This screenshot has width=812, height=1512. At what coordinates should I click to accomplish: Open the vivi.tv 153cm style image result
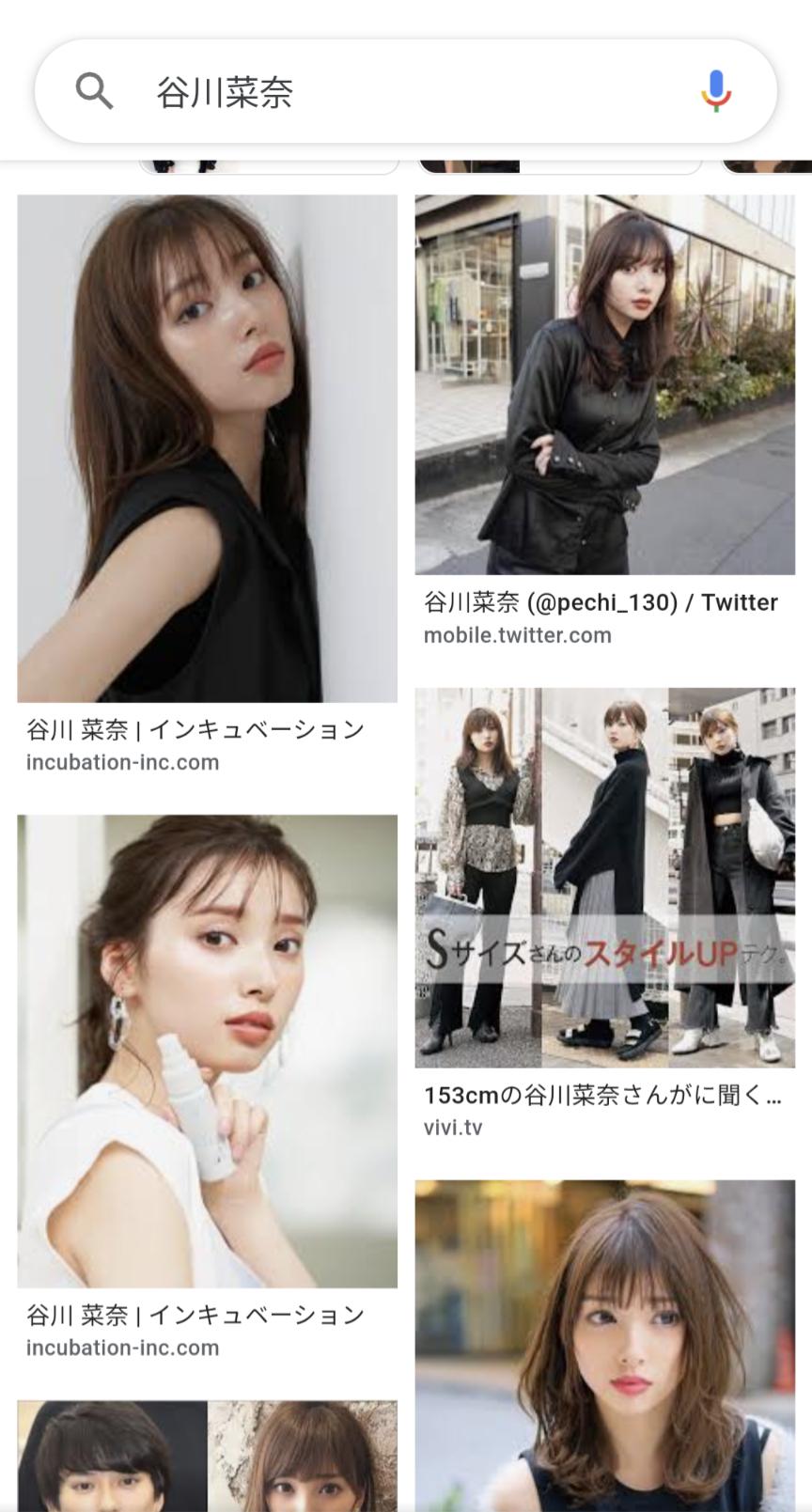pos(604,878)
